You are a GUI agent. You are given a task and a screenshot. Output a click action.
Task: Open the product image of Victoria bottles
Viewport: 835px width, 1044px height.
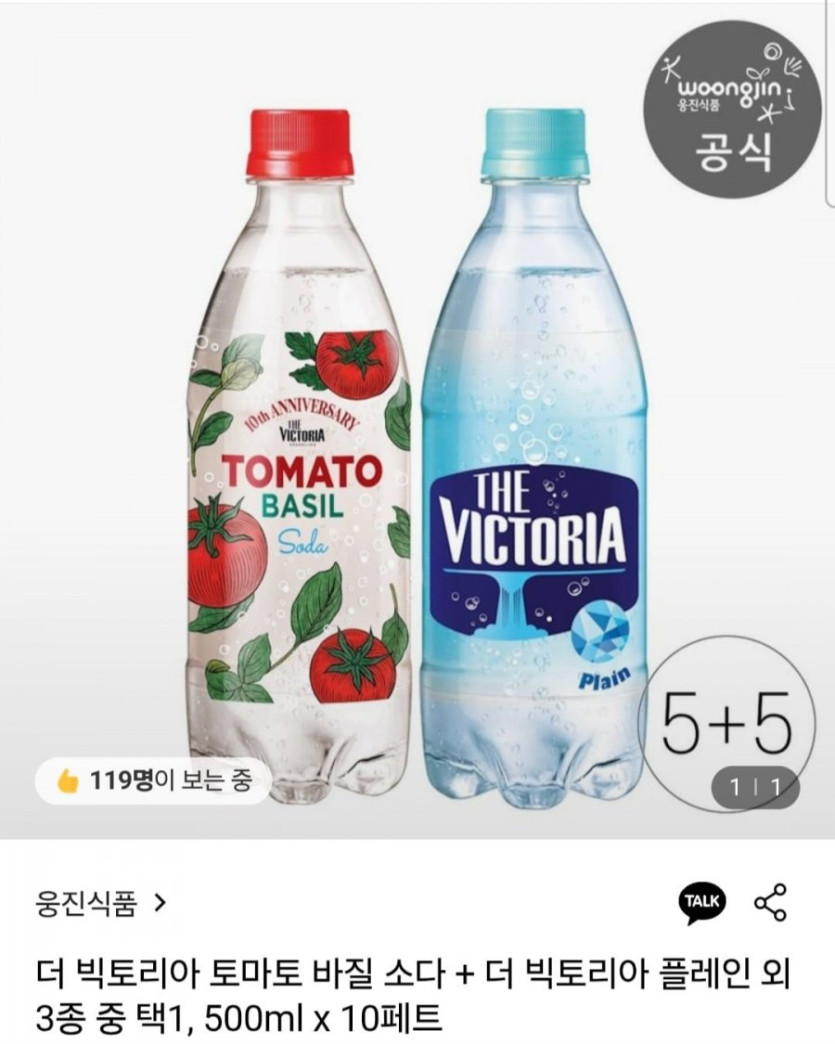tap(417, 450)
